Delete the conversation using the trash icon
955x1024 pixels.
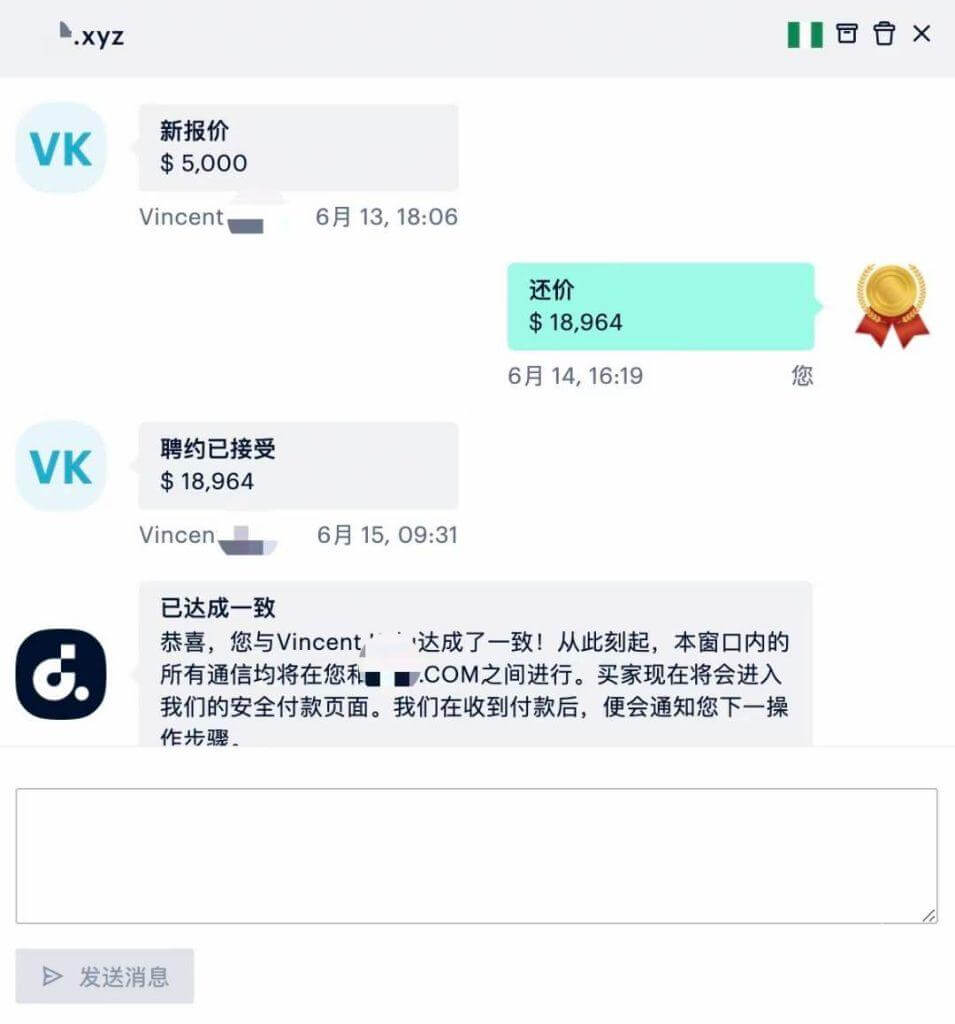[x=884, y=34]
